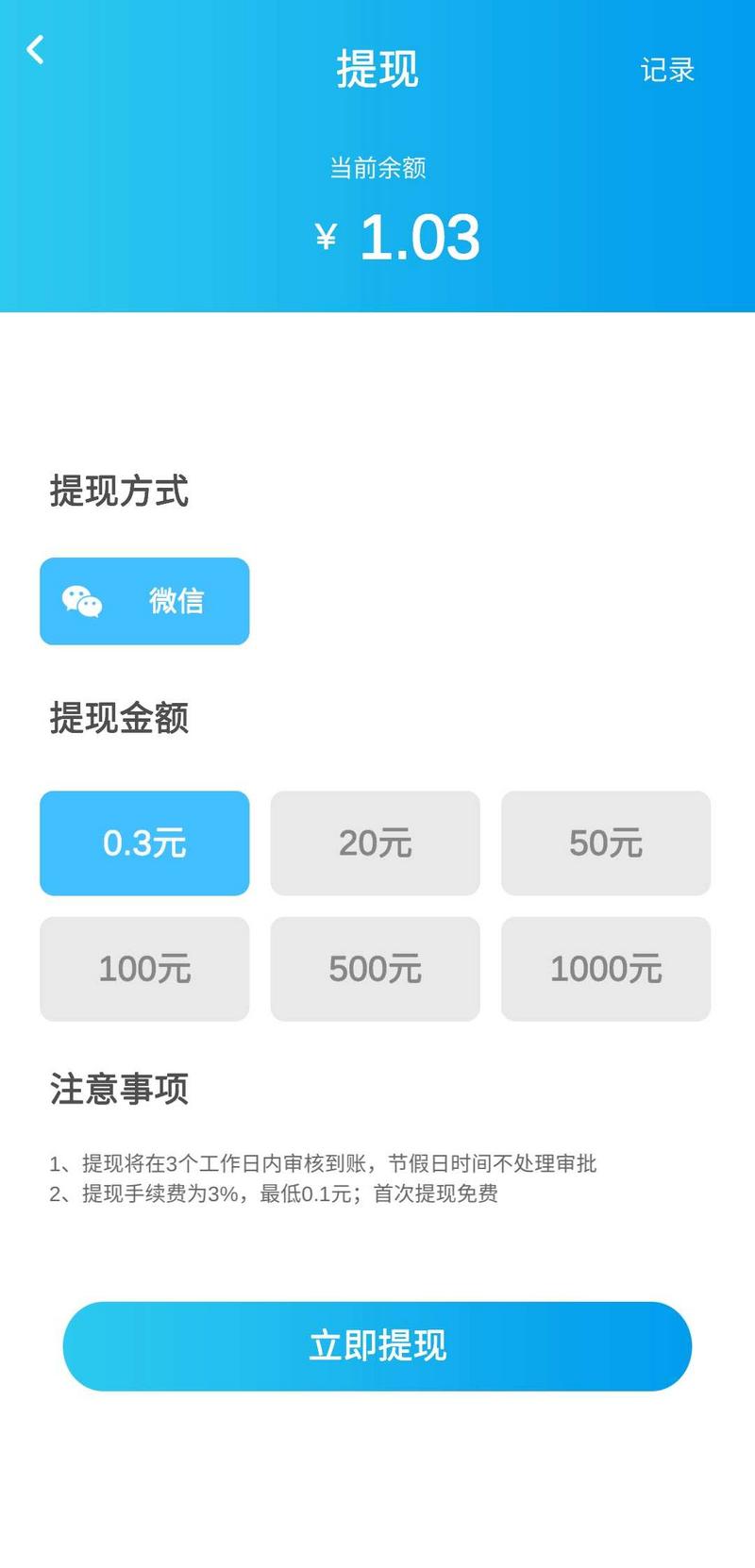Click the 注意事项 notes heading

tap(119, 1089)
